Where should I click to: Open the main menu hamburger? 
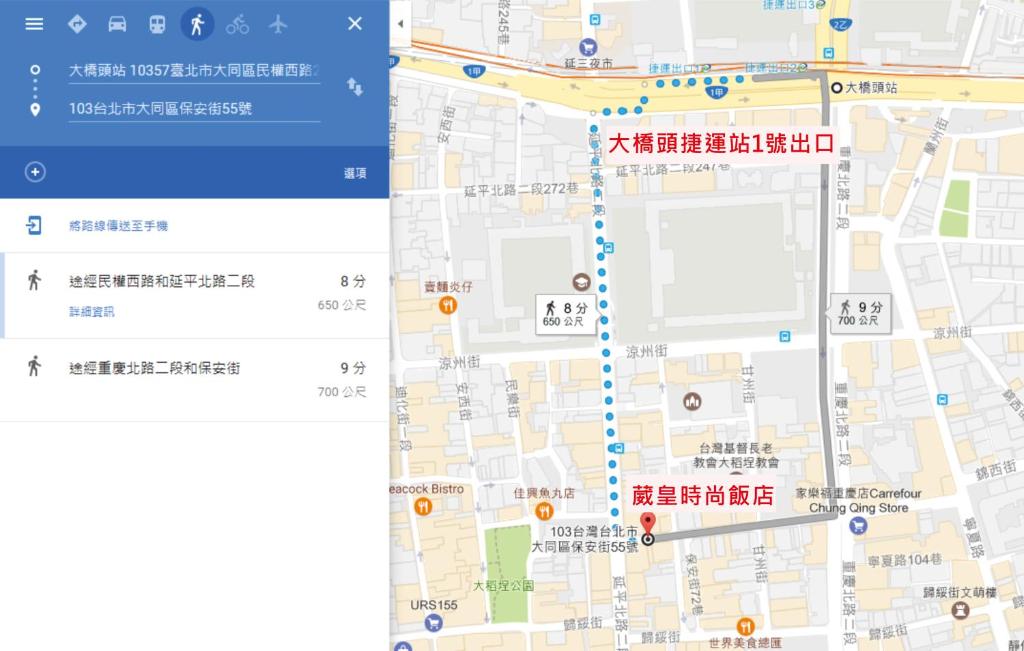(x=34, y=24)
